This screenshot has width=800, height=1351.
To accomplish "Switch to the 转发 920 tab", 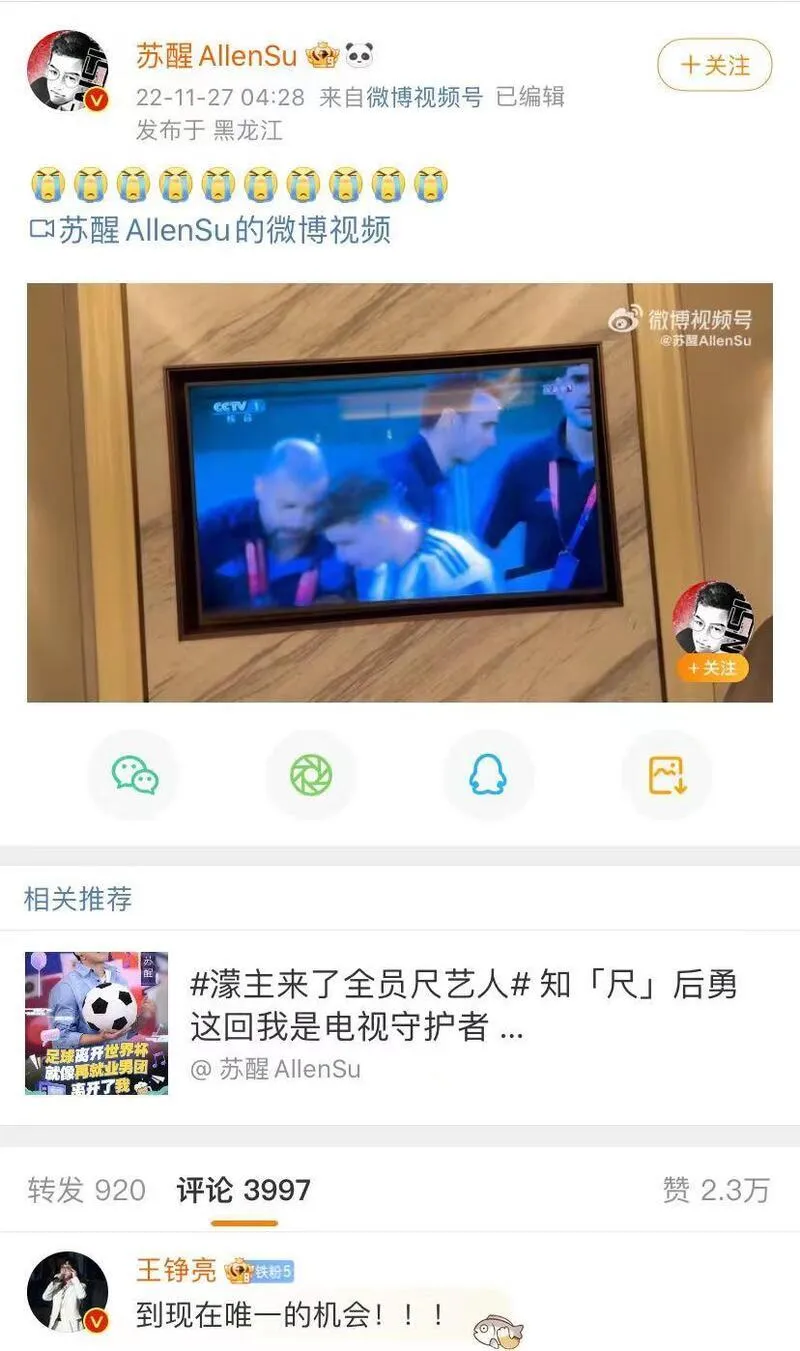I will coord(87,1190).
